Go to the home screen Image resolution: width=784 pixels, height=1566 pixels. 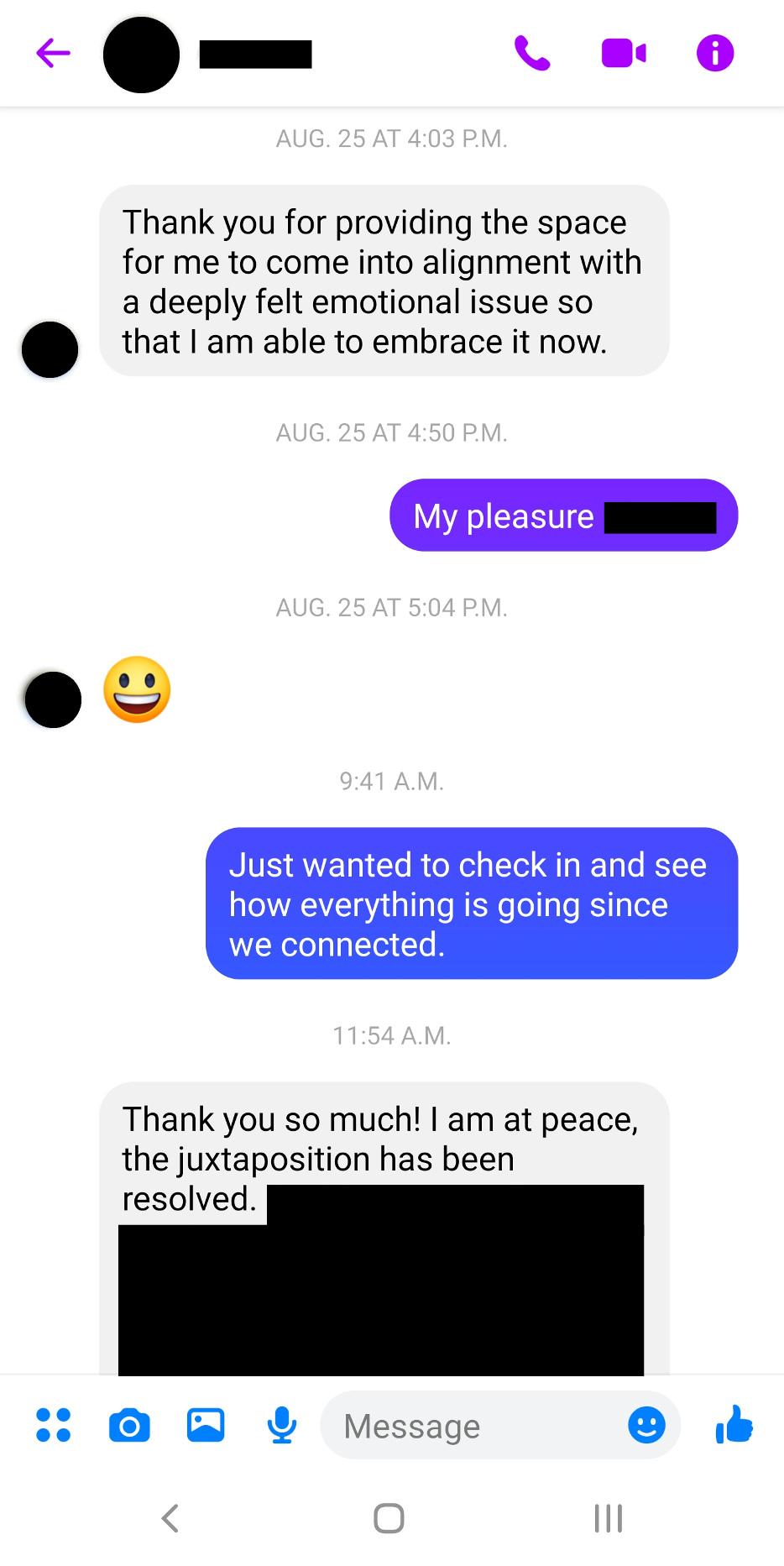click(x=389, y=1518)
